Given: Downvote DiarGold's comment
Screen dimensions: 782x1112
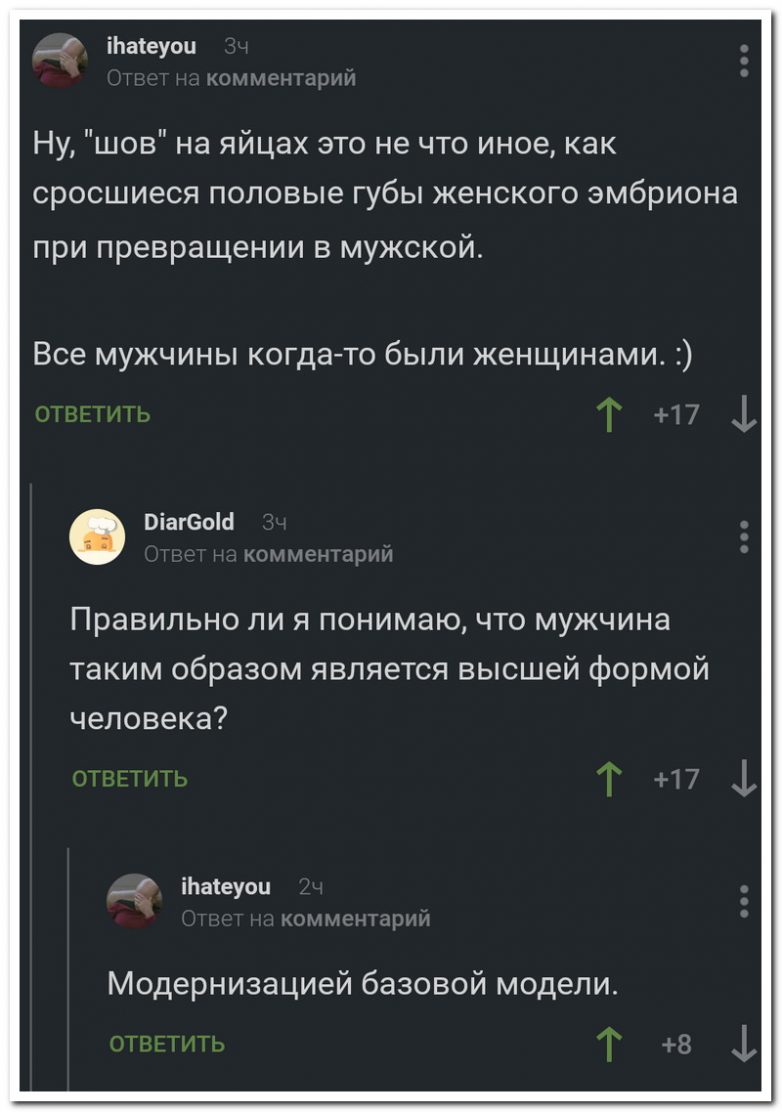Looking at the screenshot, I should click(x=743, y=779).
